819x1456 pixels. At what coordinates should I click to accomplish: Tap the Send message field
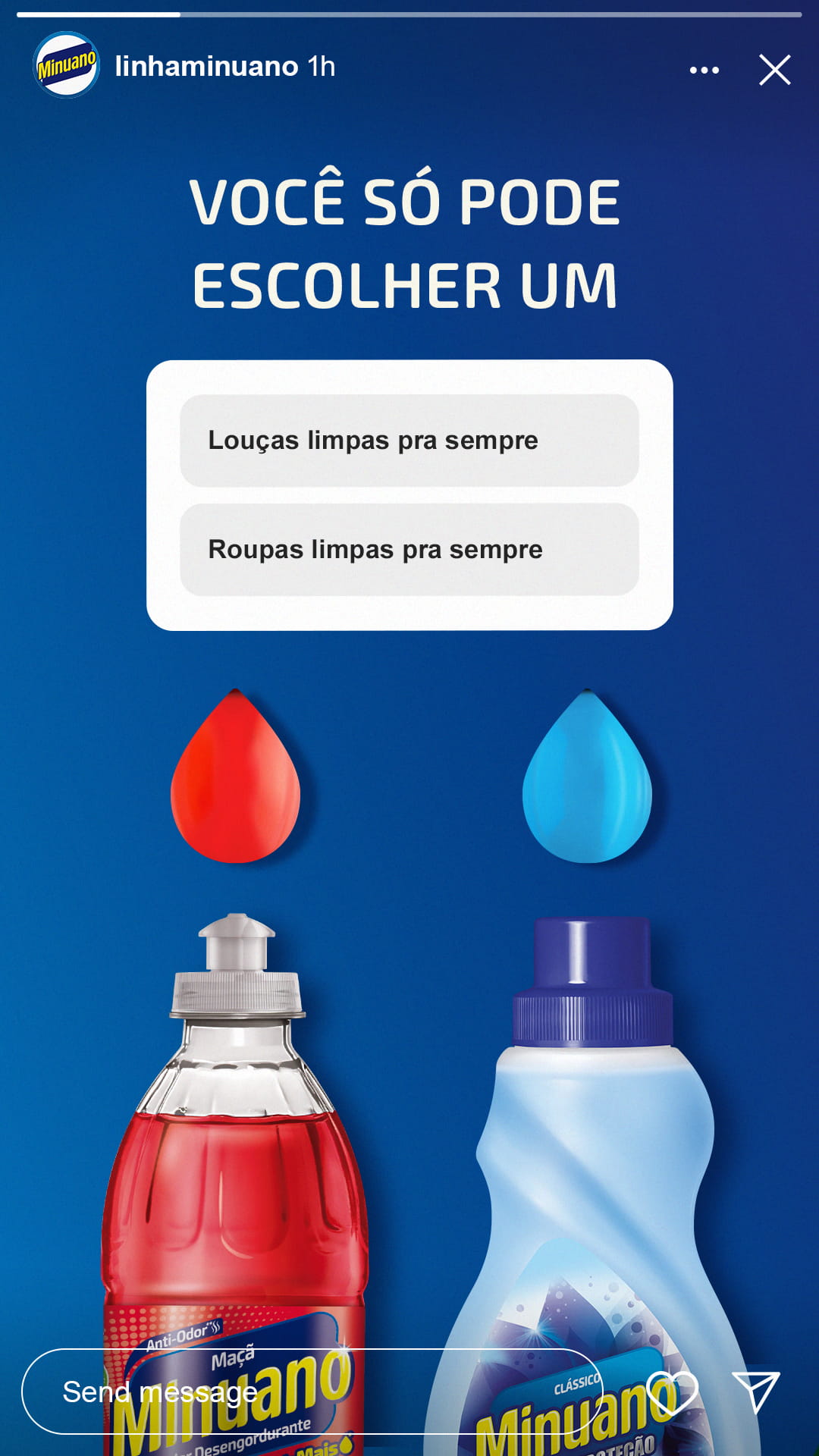click(x=311, y=1392)
